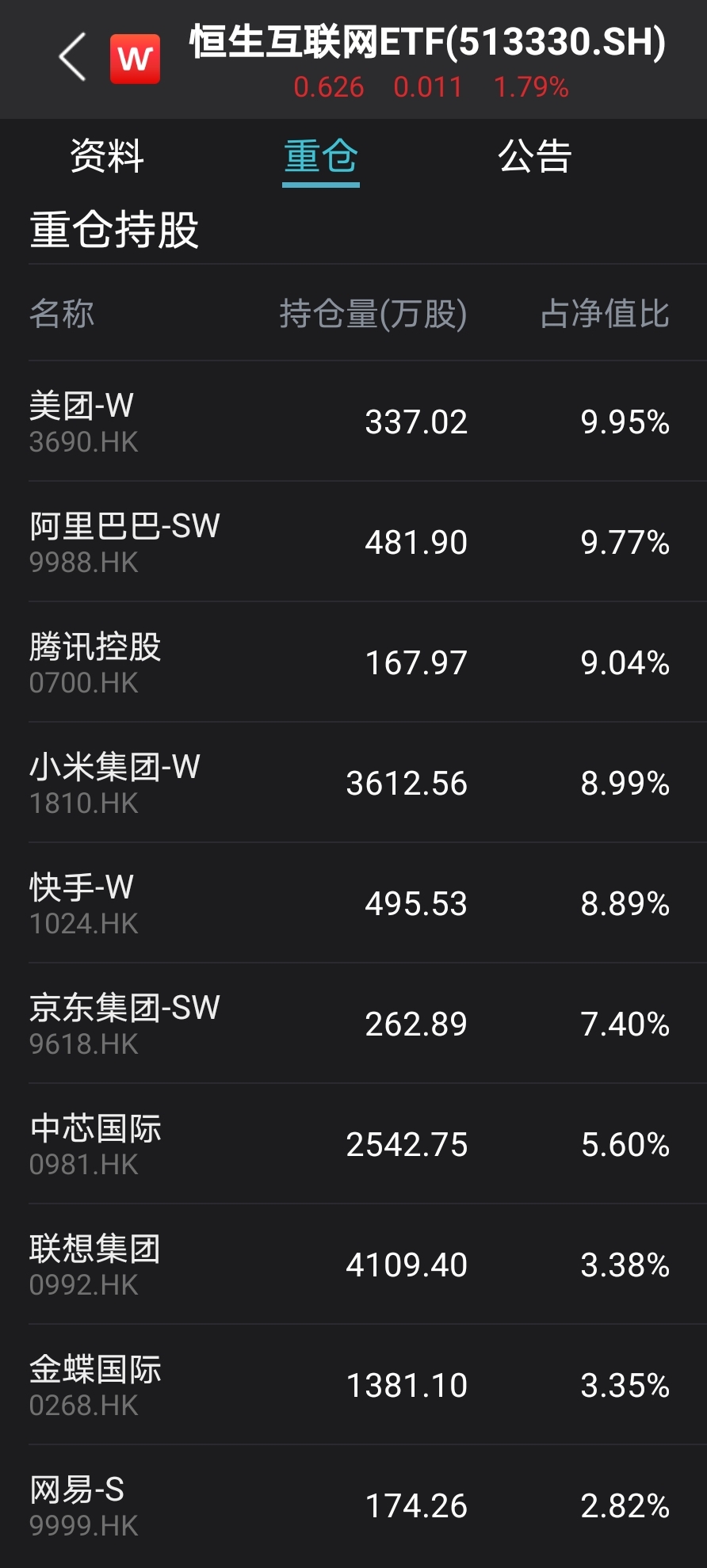This screenshot has width=707, height=1568.
Task: Open the 美团-W holding row
Action: 353,422
